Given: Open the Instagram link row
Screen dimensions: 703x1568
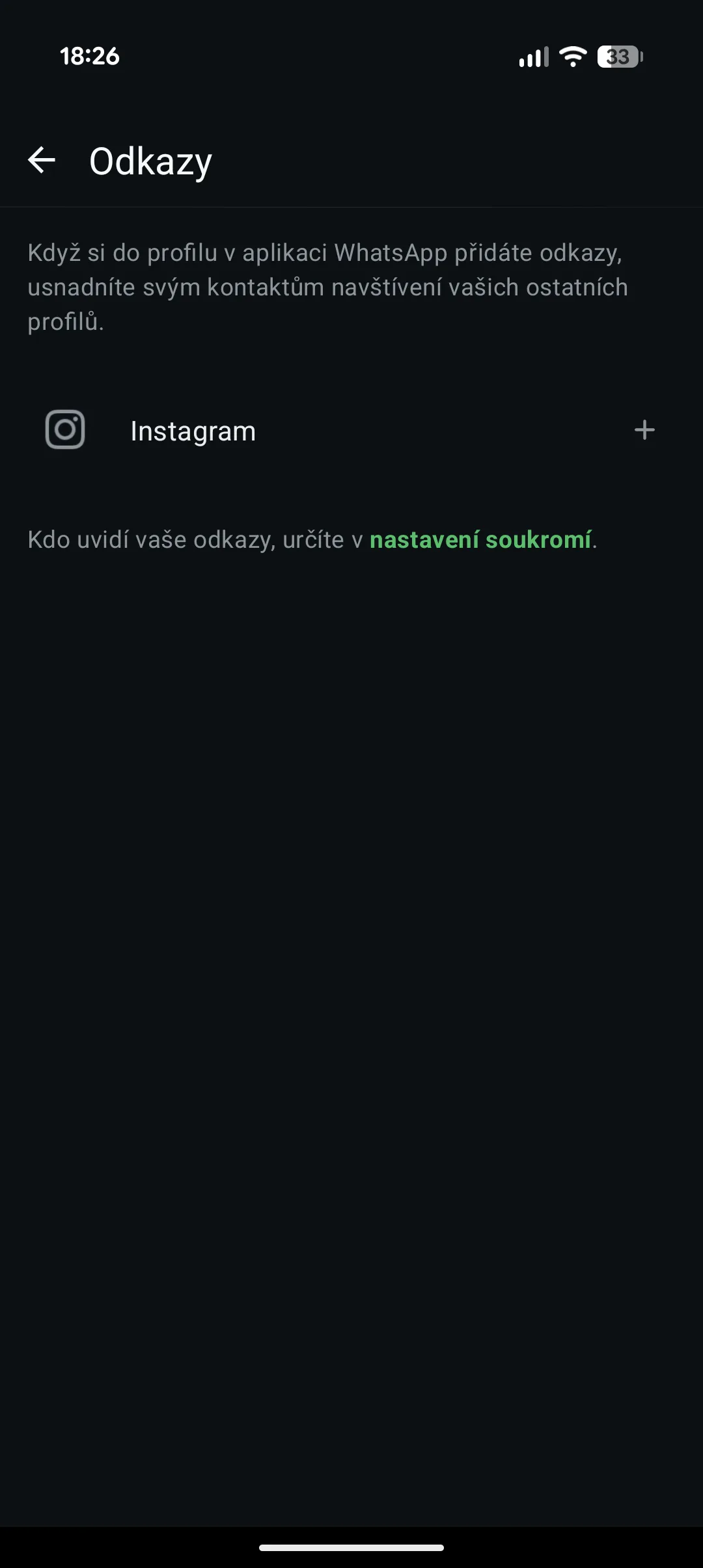Looking at the screenshot, I should point(193,431).
